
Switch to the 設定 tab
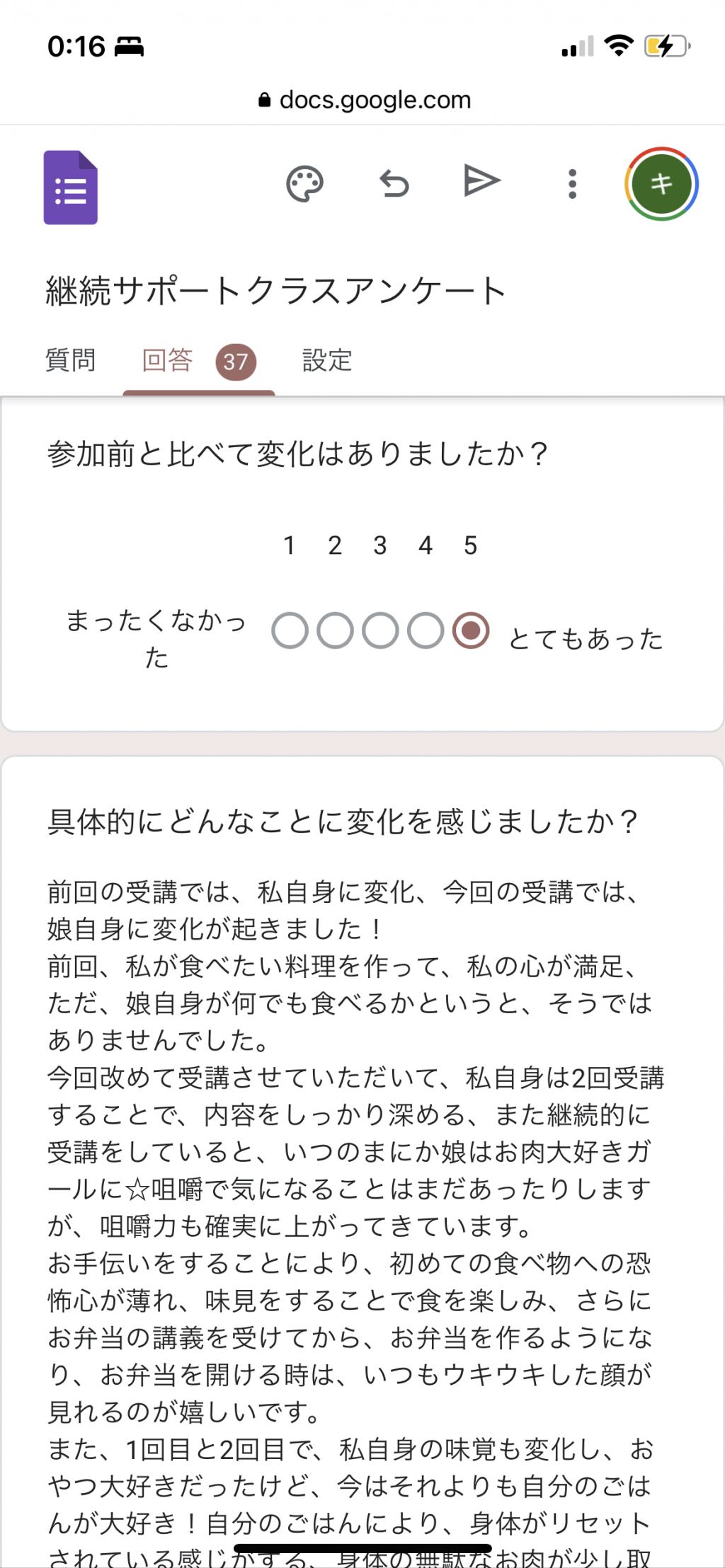(x=327, y=360)
